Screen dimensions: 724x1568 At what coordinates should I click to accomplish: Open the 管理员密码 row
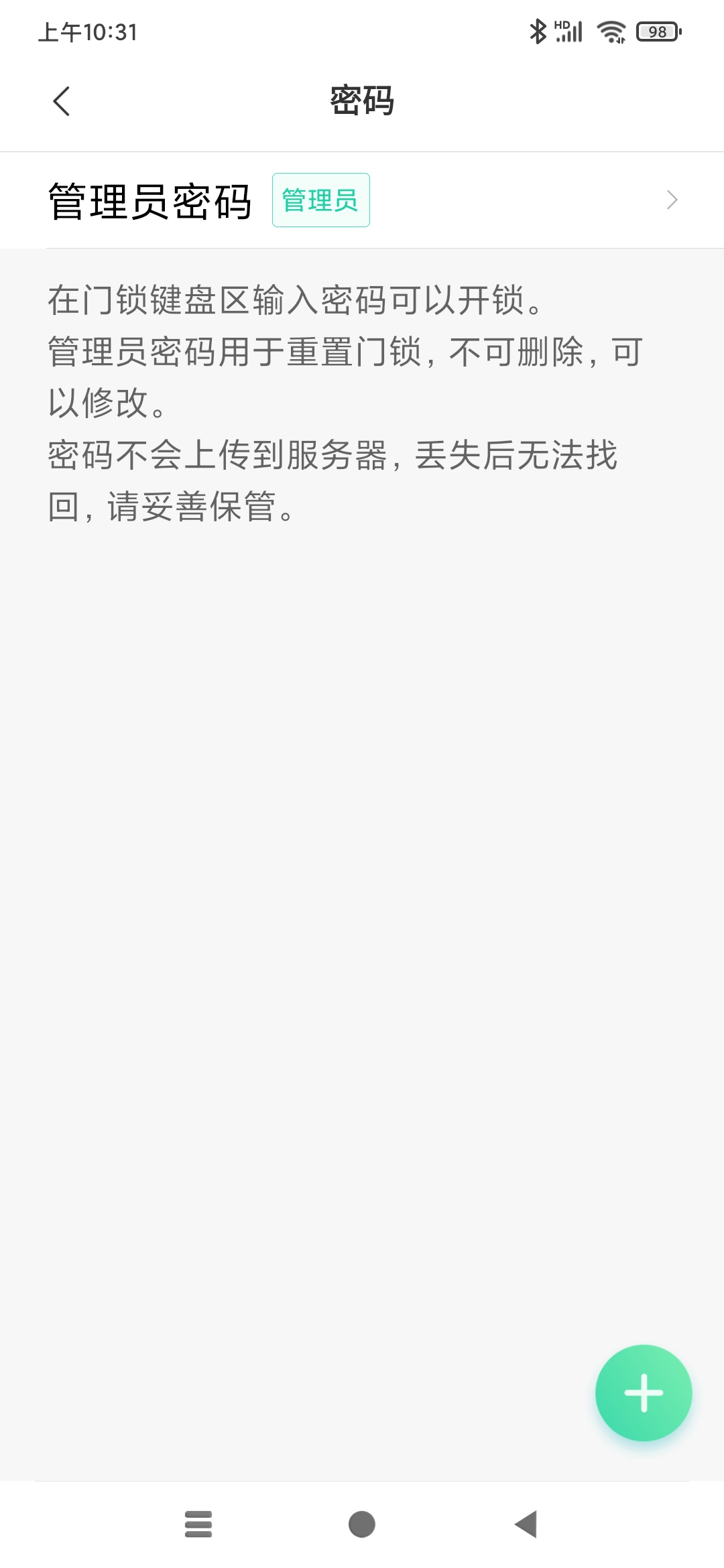(x=362, y=200)
